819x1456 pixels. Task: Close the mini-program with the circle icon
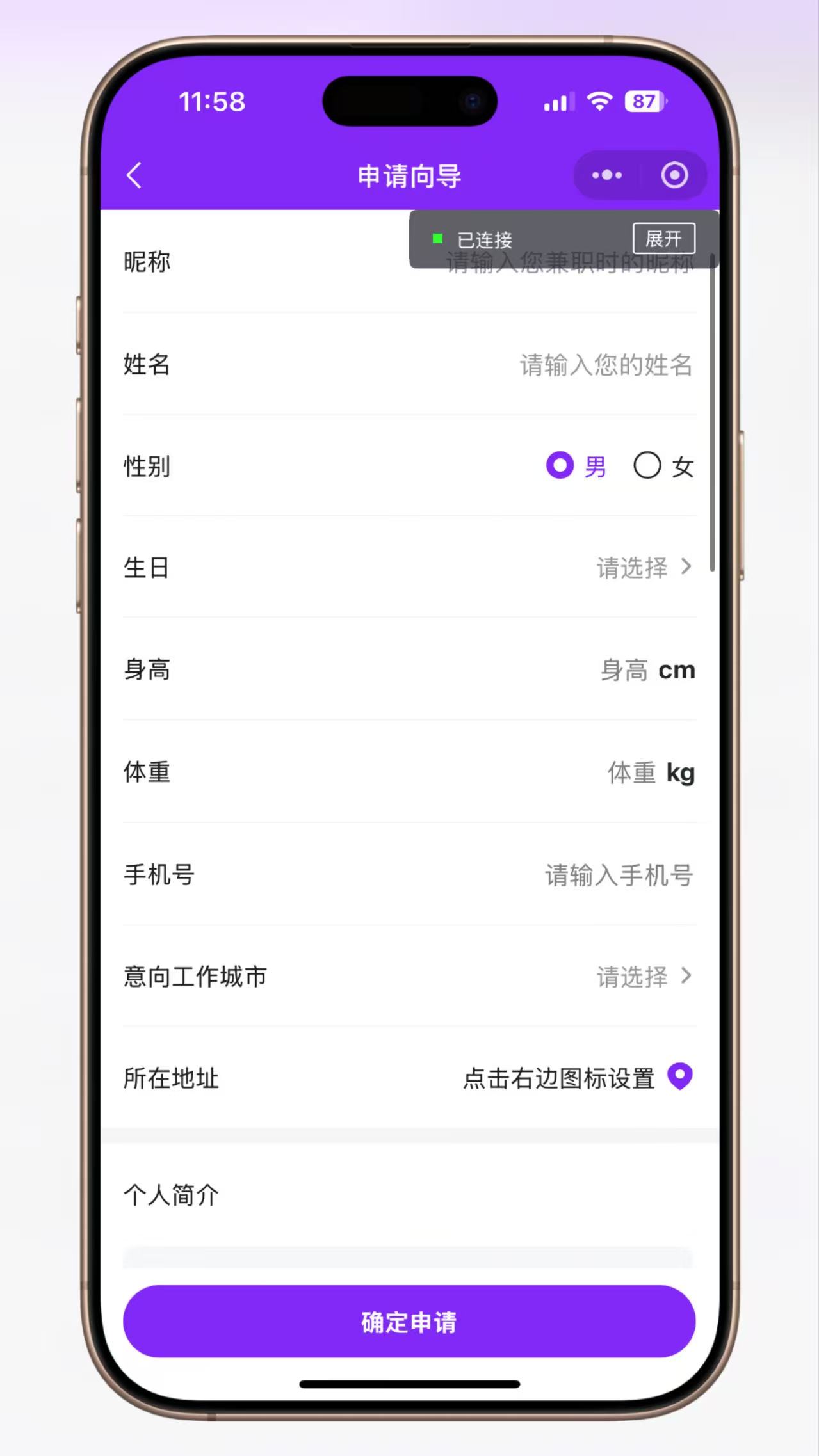[x=674, y=175]
